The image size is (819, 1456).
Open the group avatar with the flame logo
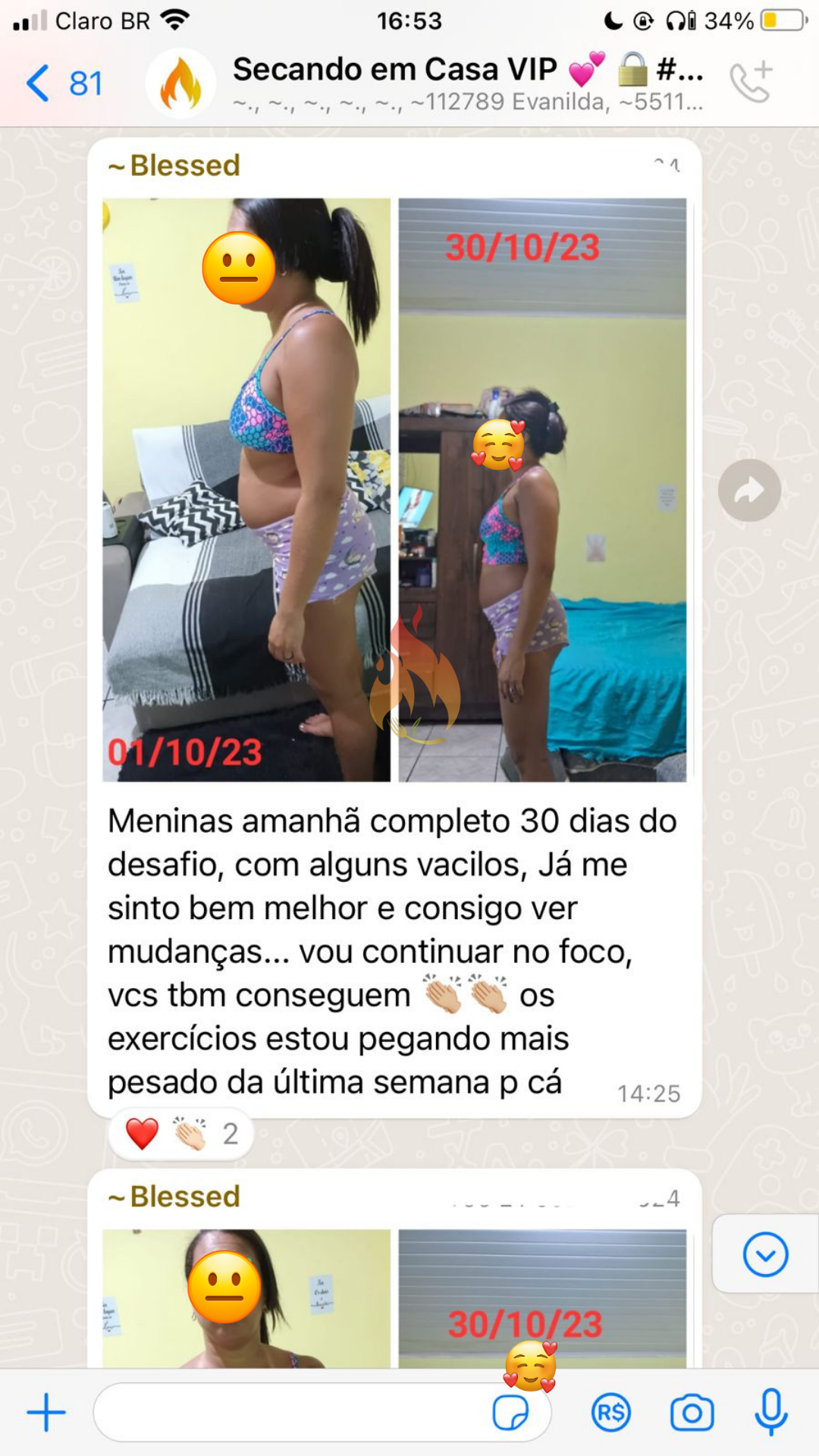point(180,82)
